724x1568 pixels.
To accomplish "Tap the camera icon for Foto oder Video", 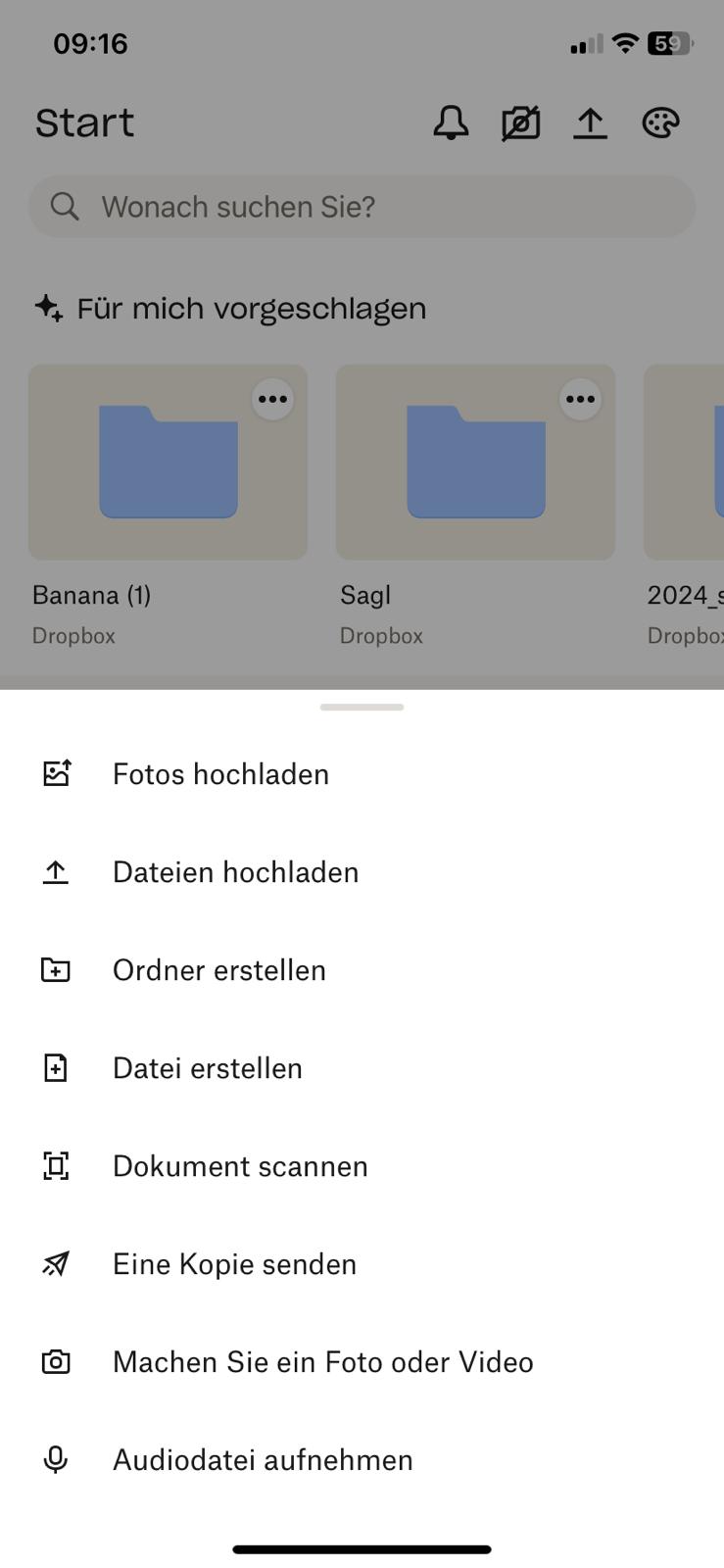I will (57, 1361).
